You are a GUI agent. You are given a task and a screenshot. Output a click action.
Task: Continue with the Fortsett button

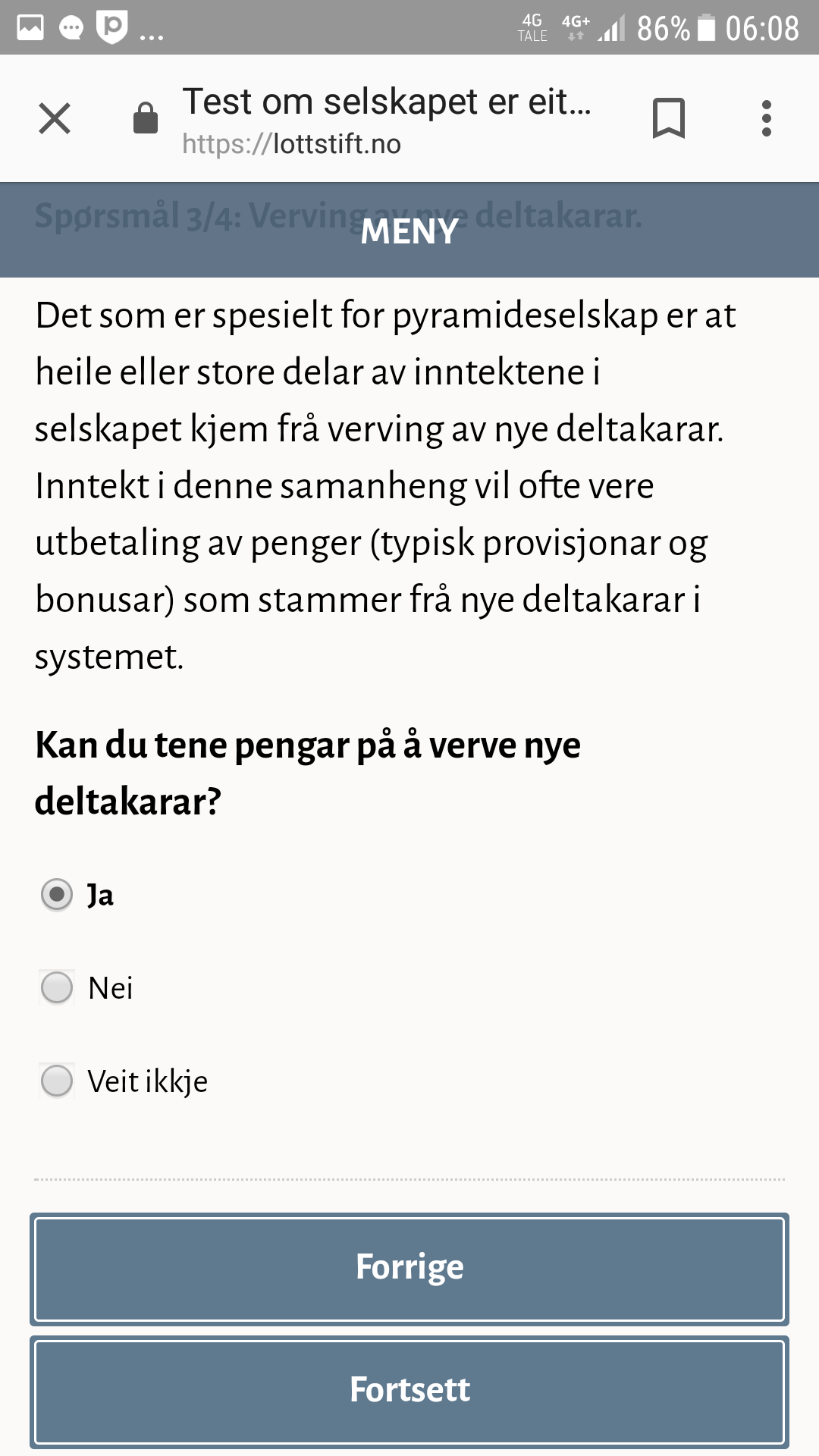click(x=409, y=1392)
